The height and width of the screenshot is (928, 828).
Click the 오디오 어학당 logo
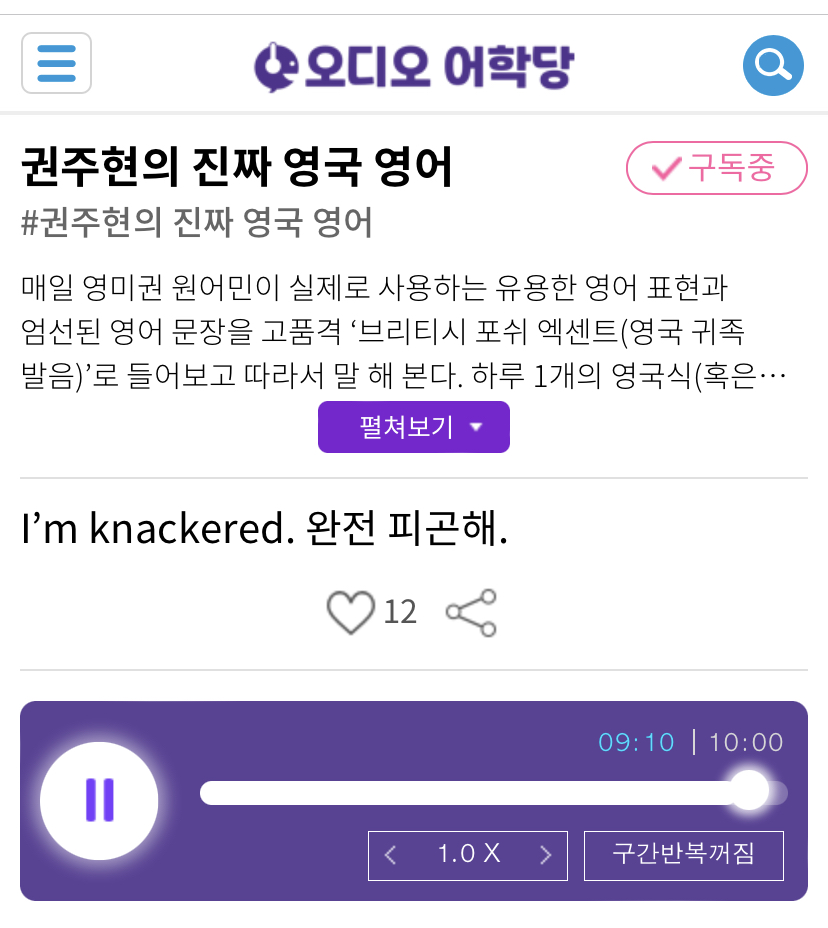click(414, 63)
